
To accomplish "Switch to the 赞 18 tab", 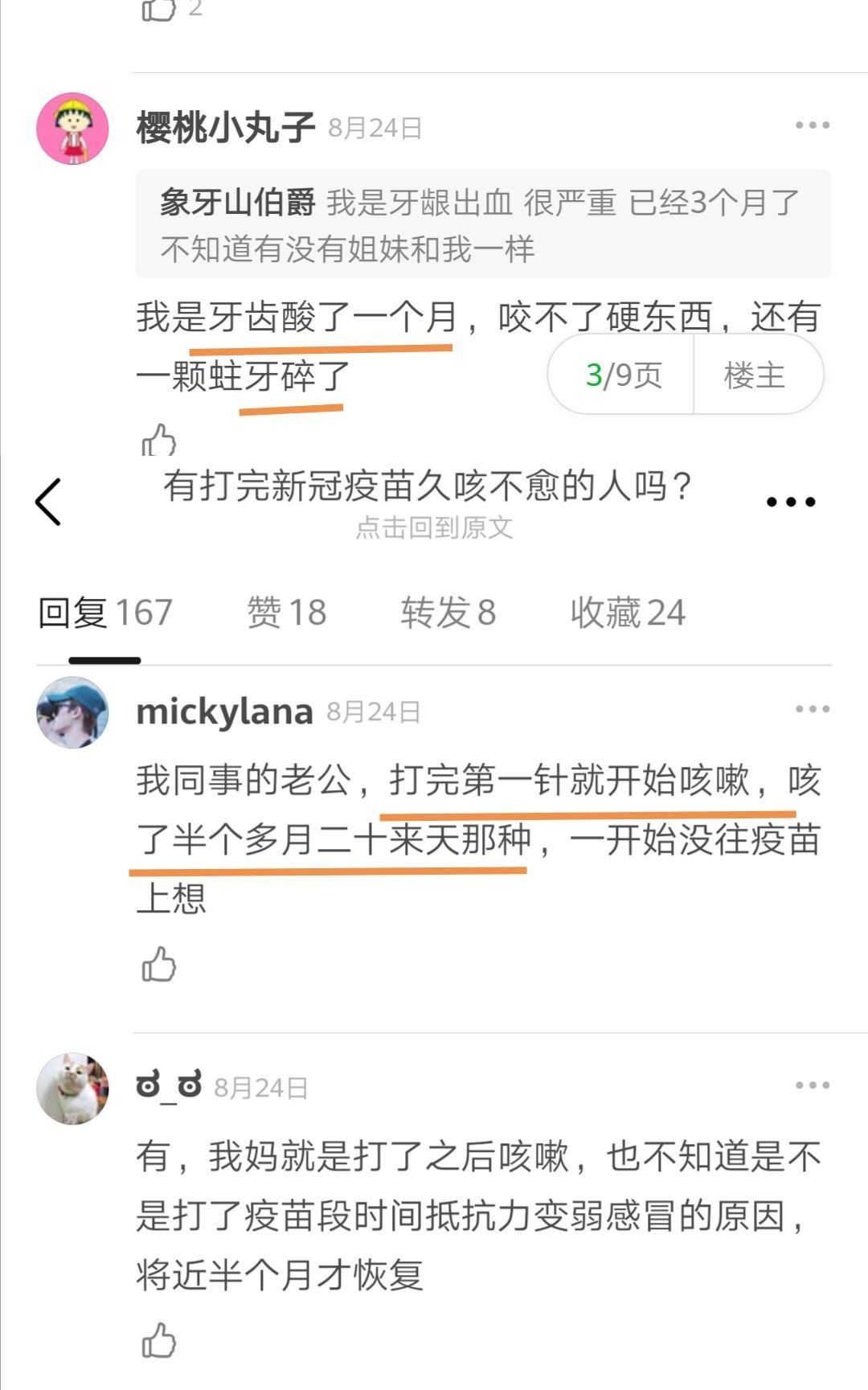I will (287, 613).
